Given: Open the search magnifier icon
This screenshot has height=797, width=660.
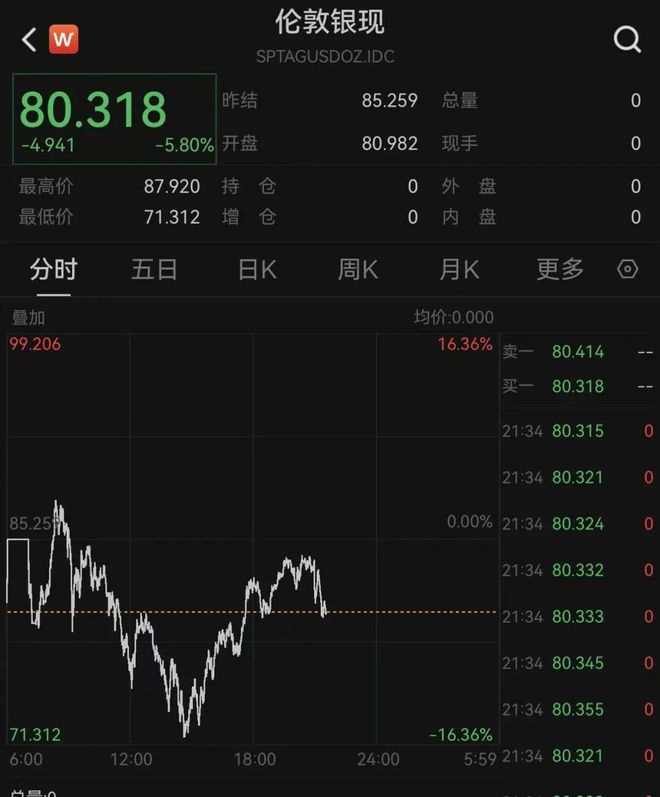Looking at the screenshot, I should (627, 39).
